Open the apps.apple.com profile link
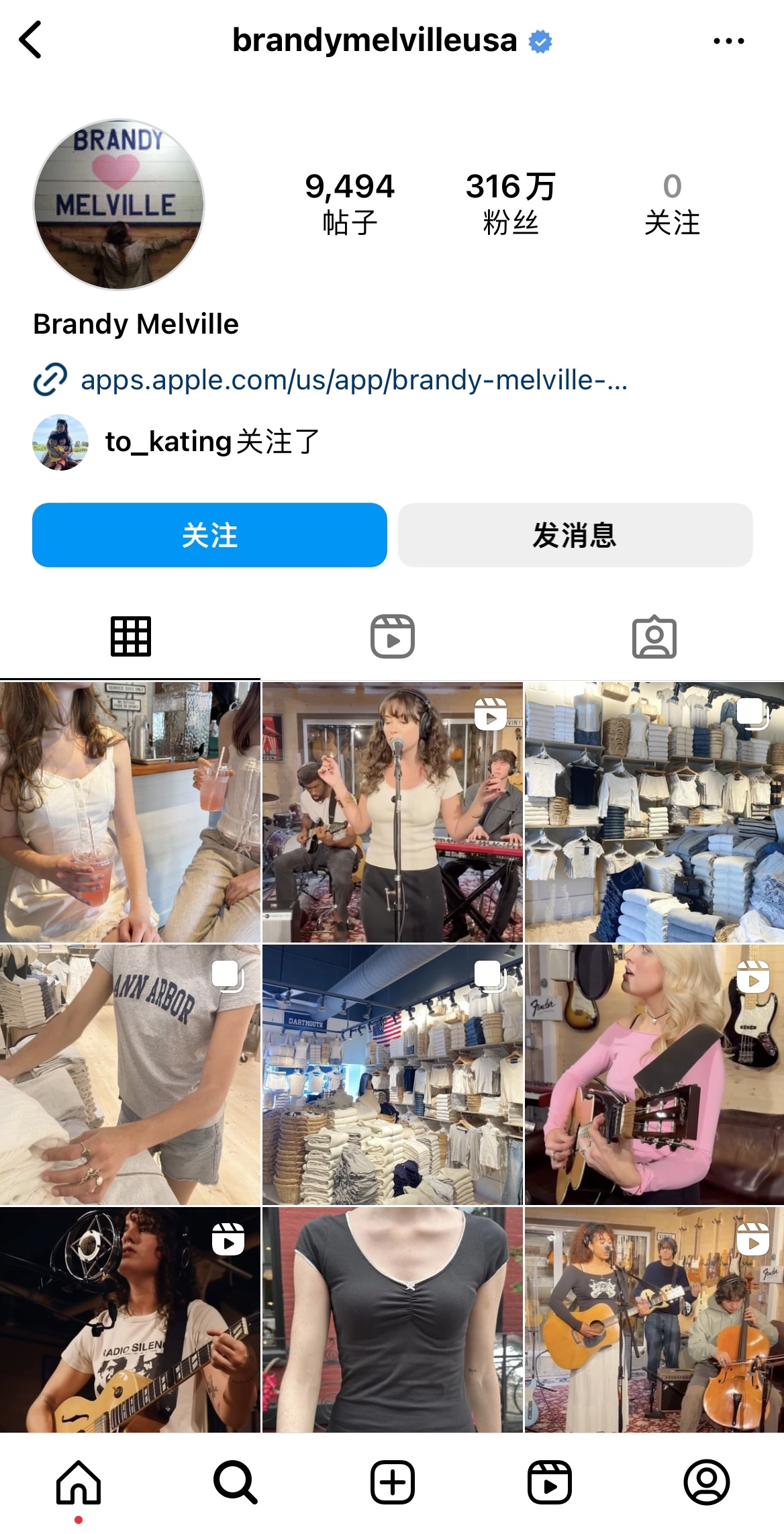Viewport: 784px width, 1534px height. [354, 380]
